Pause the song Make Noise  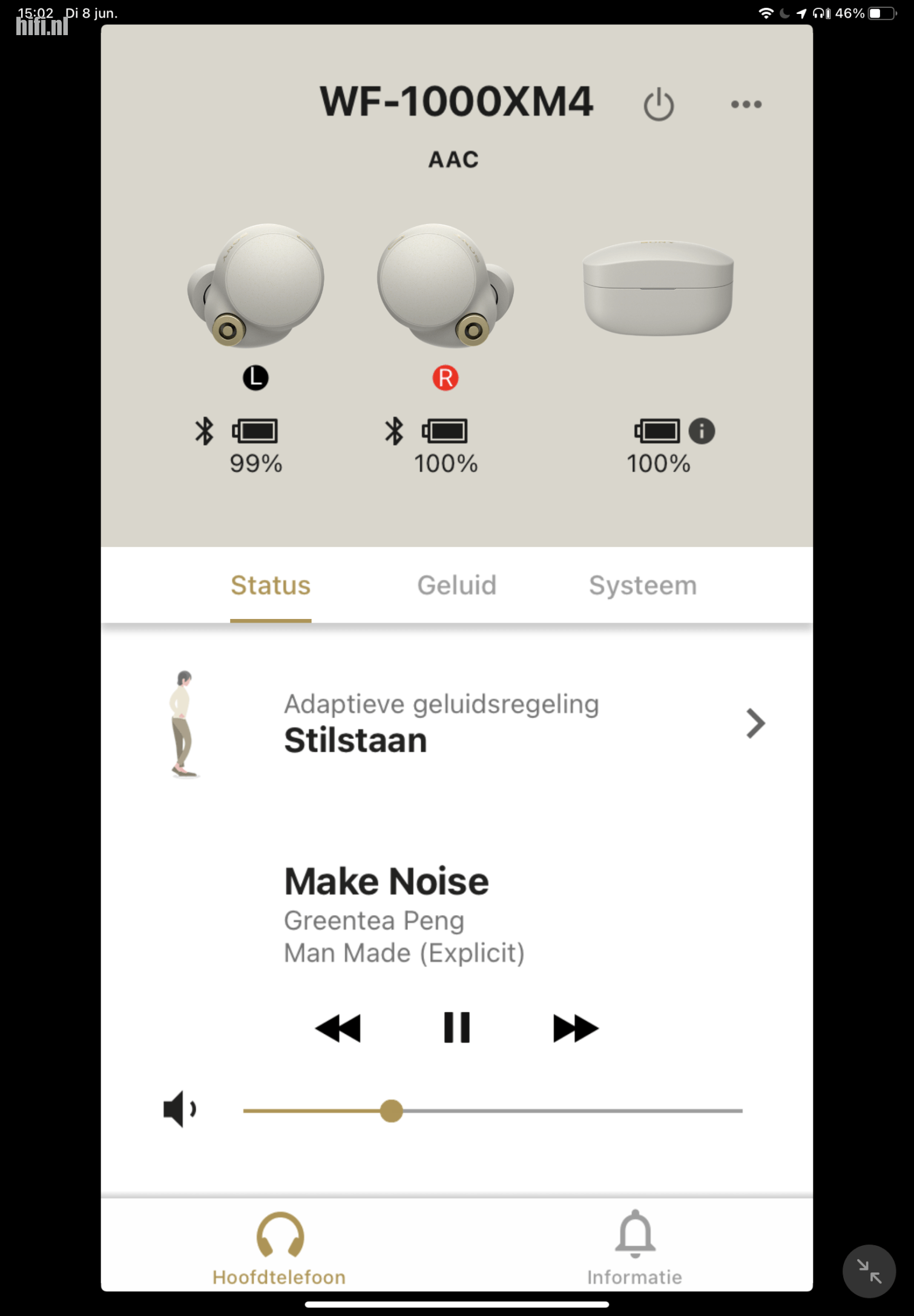point(456,1028)
